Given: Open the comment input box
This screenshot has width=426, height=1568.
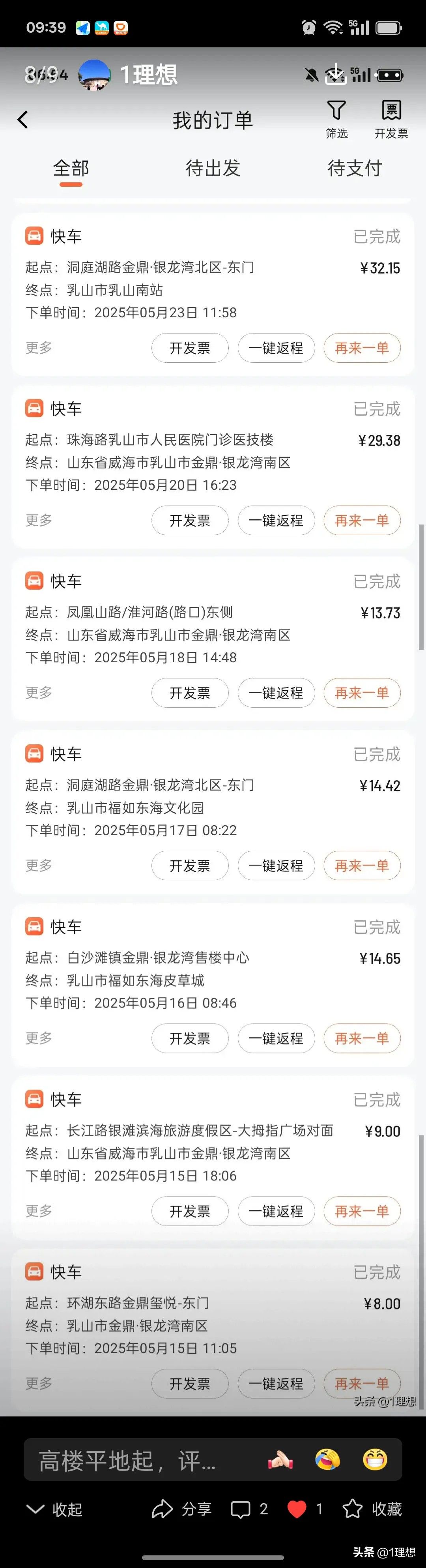Looking at the screenshot, I should pos(128,1460).
